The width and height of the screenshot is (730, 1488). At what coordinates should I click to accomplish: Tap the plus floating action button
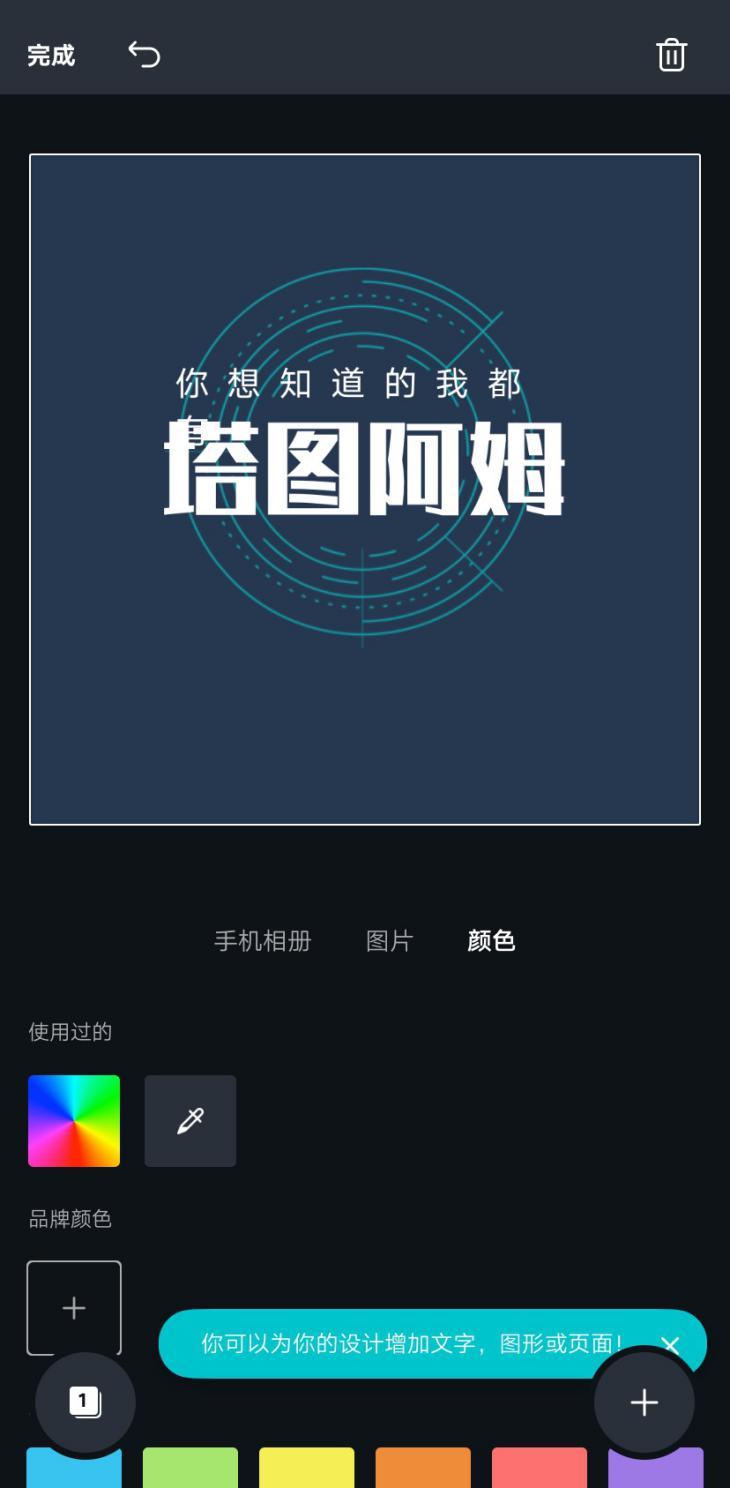click(644, 1402)
